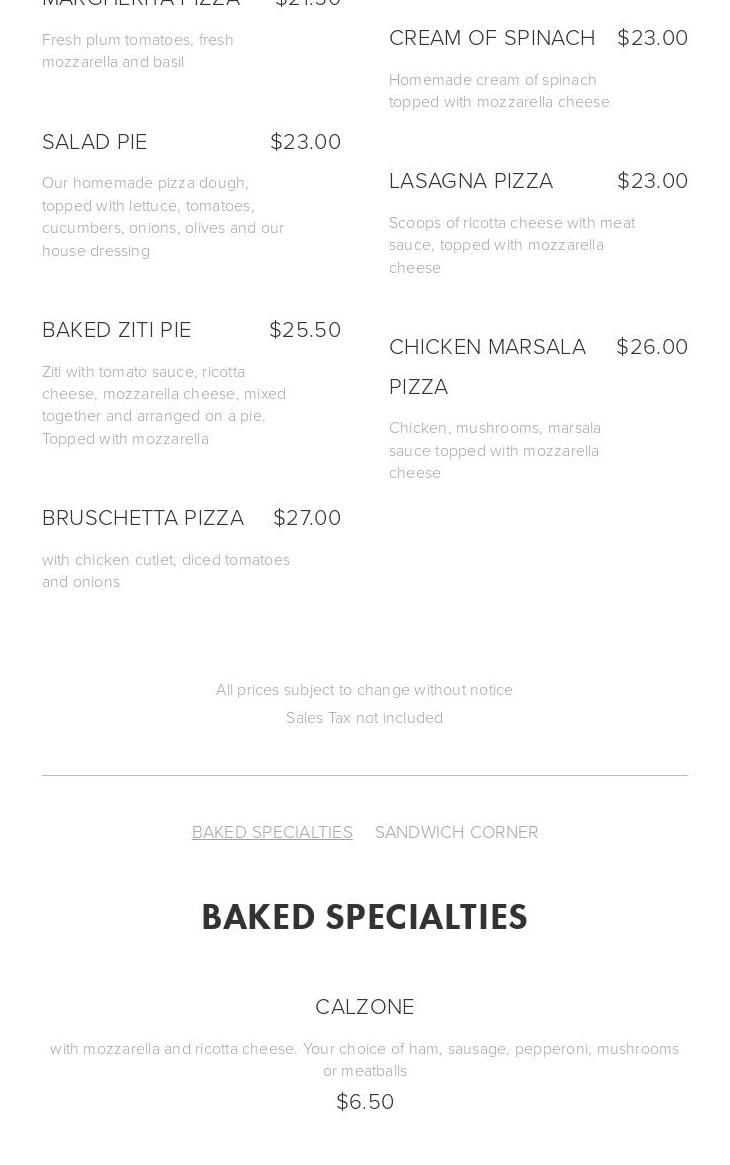Screen dimensions: 730x1165
Task: Switch to the Sandwich Corner section
Action: point(456,832)
